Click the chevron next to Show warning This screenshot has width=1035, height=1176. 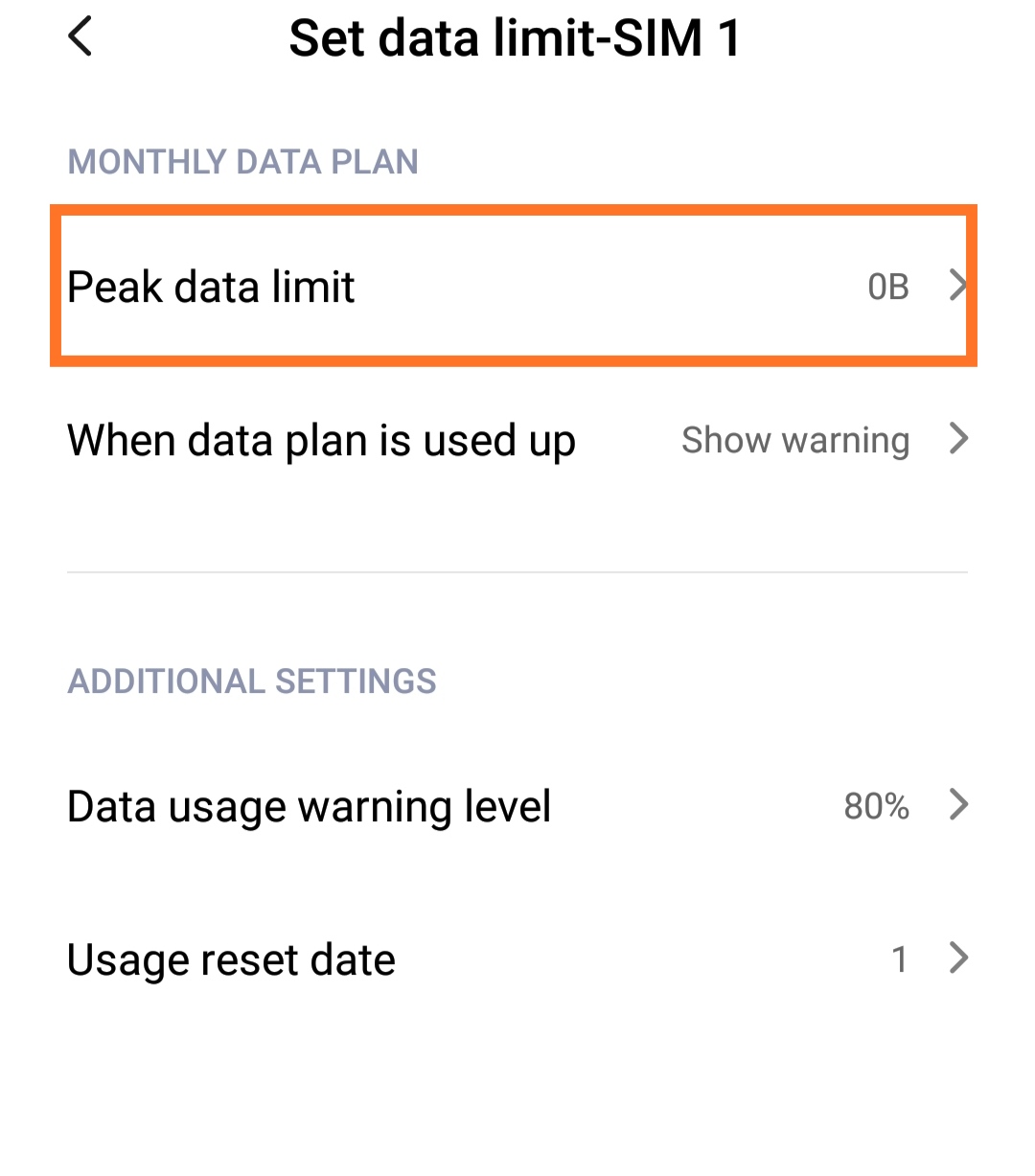(x=958, y=439)
